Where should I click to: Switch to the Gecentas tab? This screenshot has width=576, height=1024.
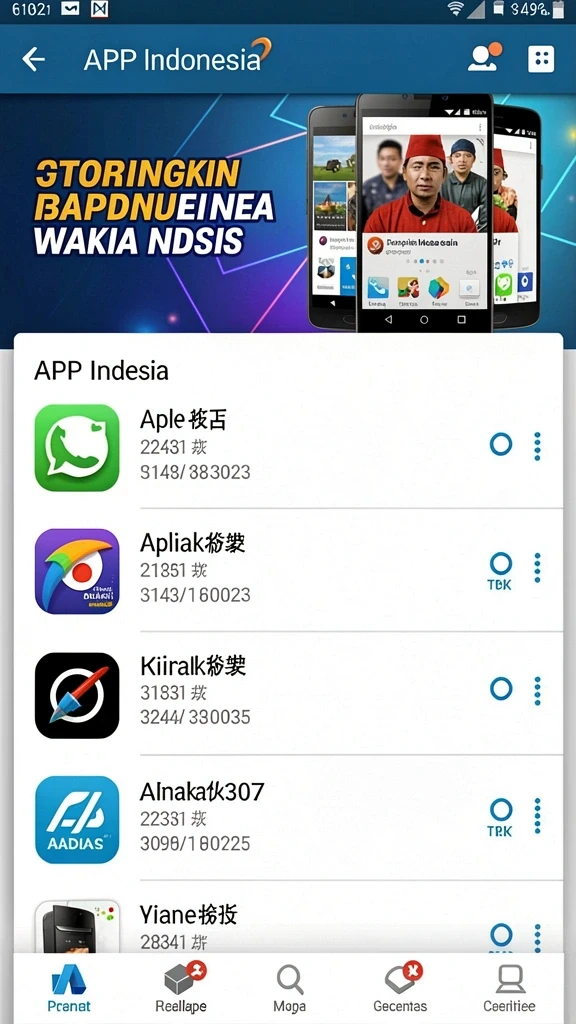[x=400, y=988]
